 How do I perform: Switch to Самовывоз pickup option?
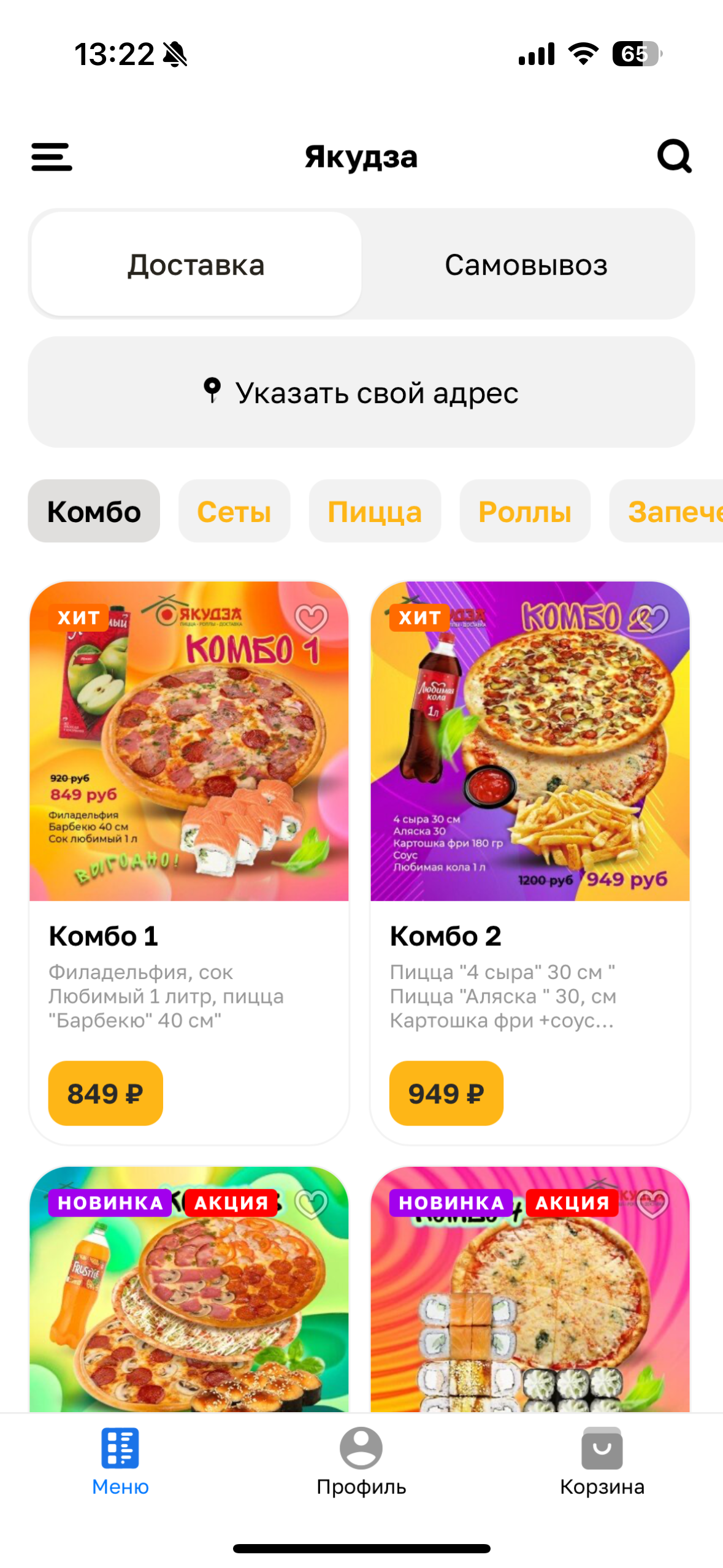point(526,265)
